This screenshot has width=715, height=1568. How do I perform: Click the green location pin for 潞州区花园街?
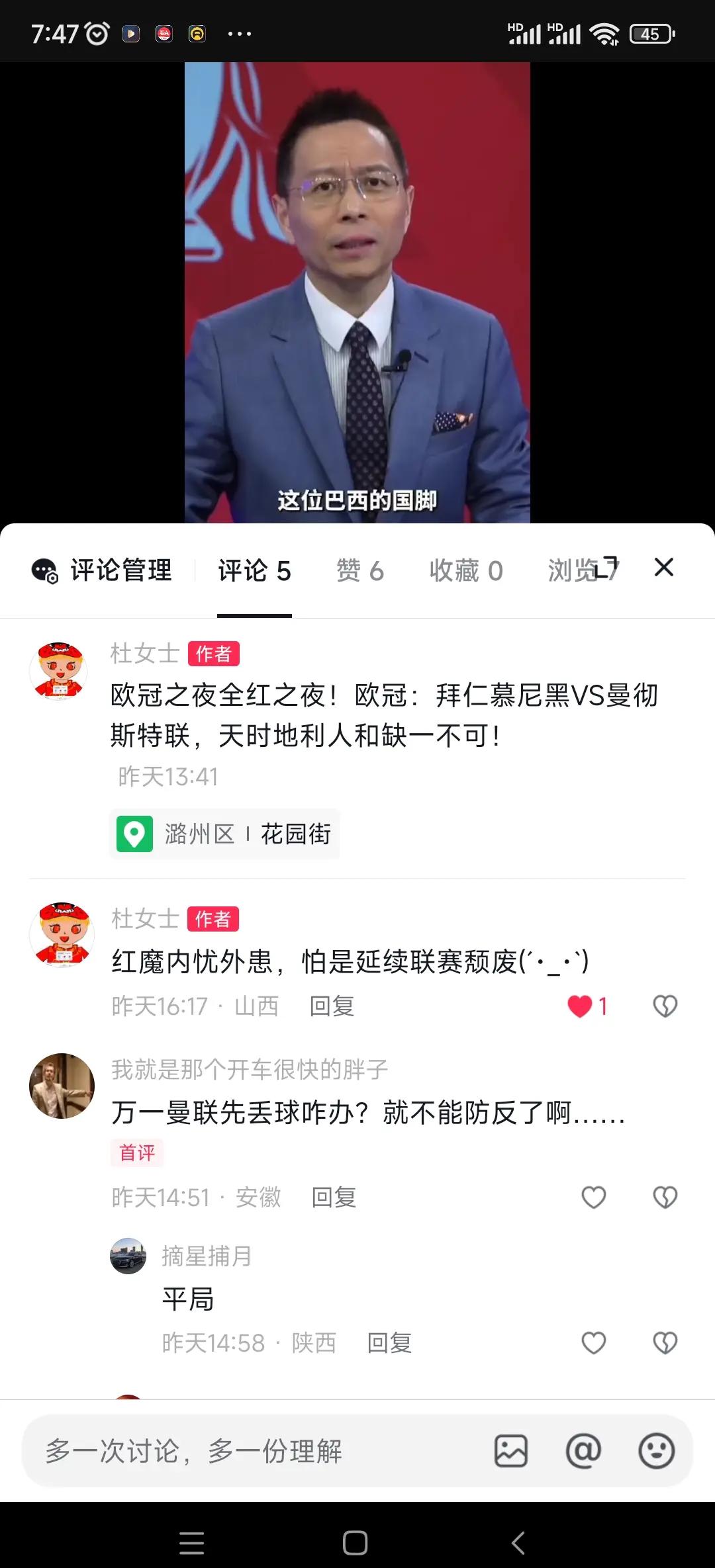135,834
